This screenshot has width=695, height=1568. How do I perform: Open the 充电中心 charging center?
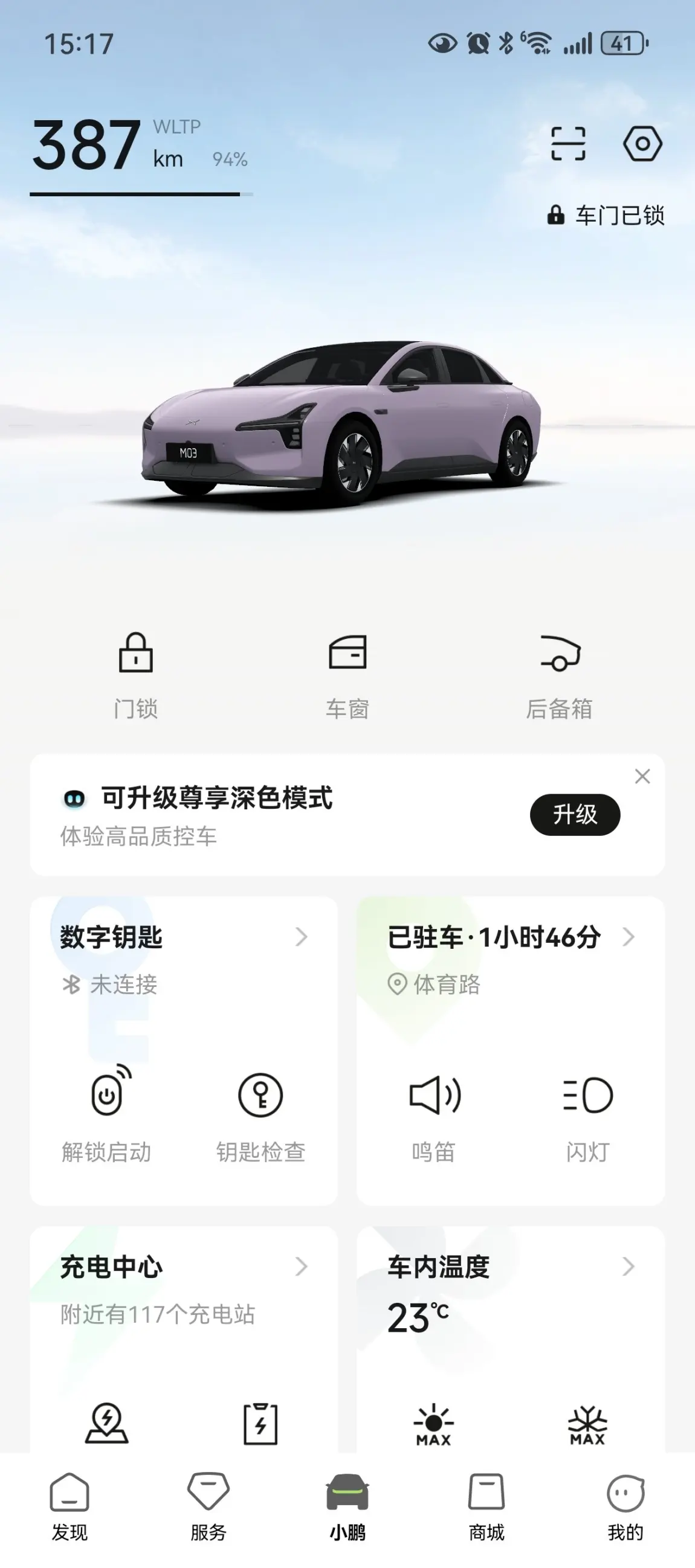click(x=183, y=1267)
